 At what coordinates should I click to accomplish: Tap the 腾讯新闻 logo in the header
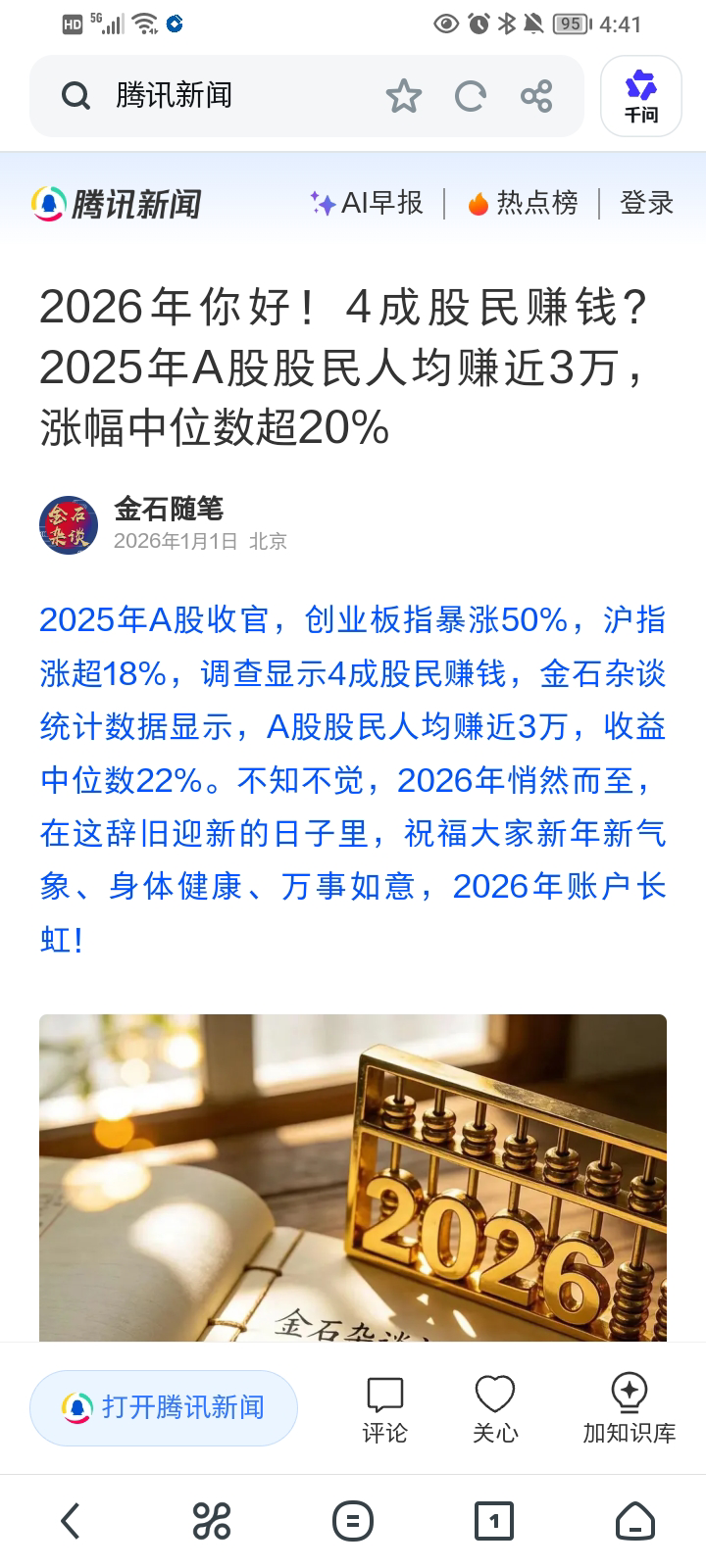116,203
